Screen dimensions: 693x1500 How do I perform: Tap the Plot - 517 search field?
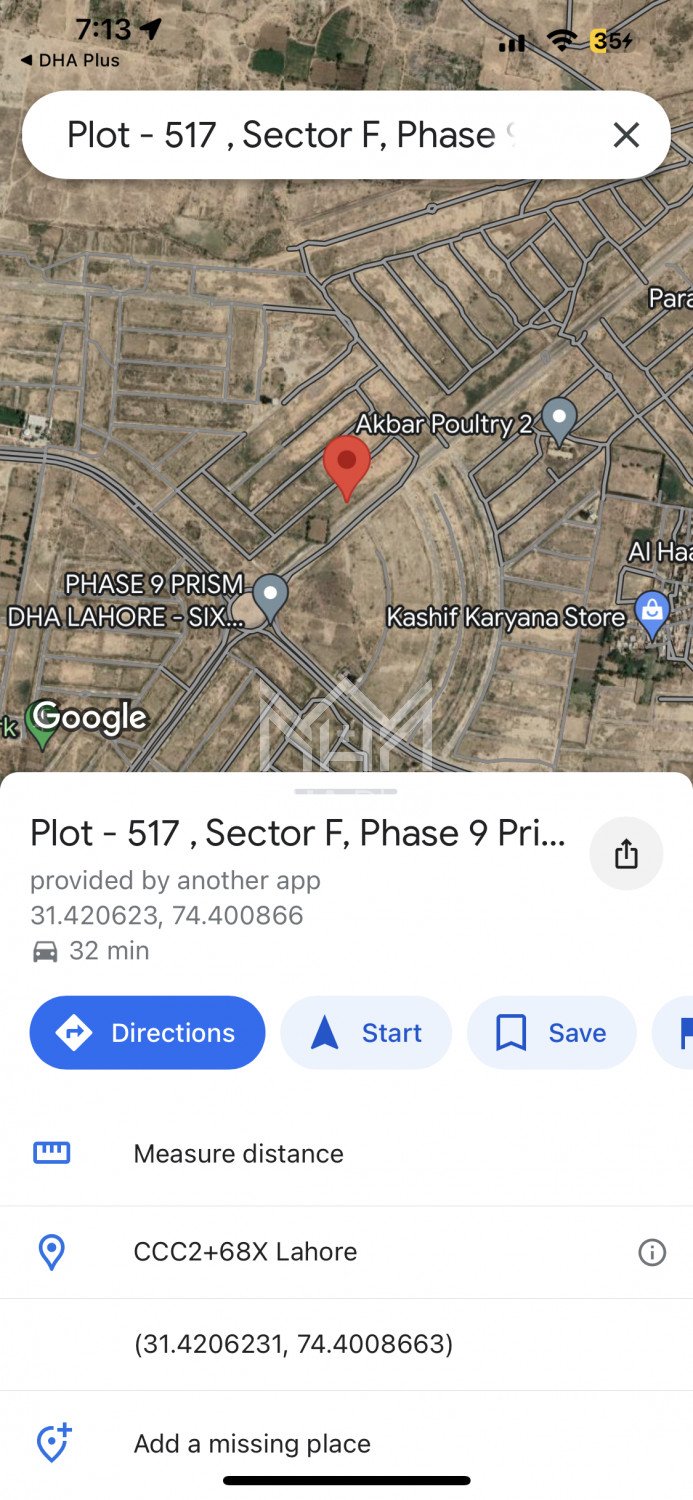[290, 135]
